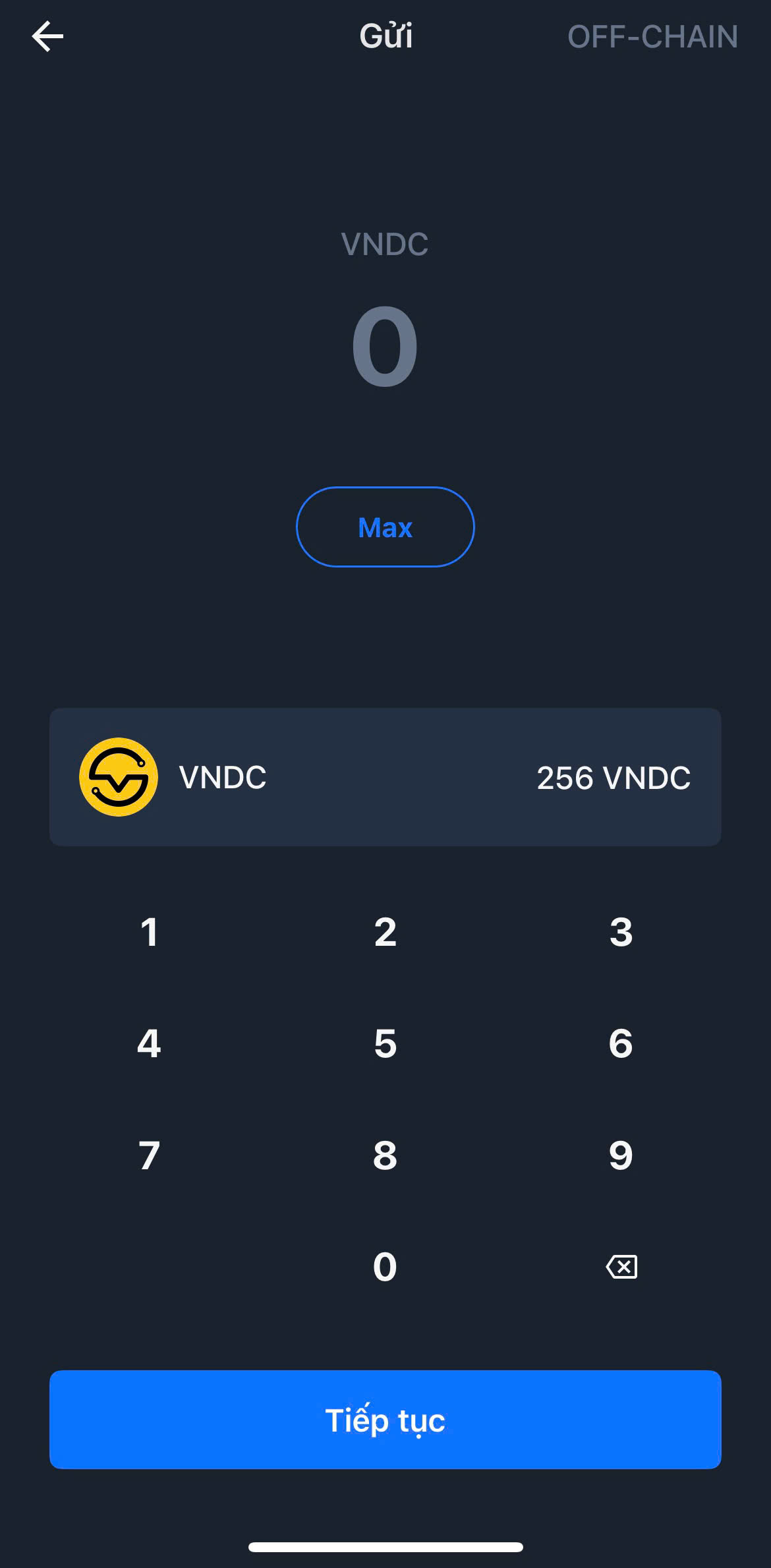This screenshot has height=1568, width=771.
Task: Select the OFF-CHAIN option
Action: [x=654, y=36]
